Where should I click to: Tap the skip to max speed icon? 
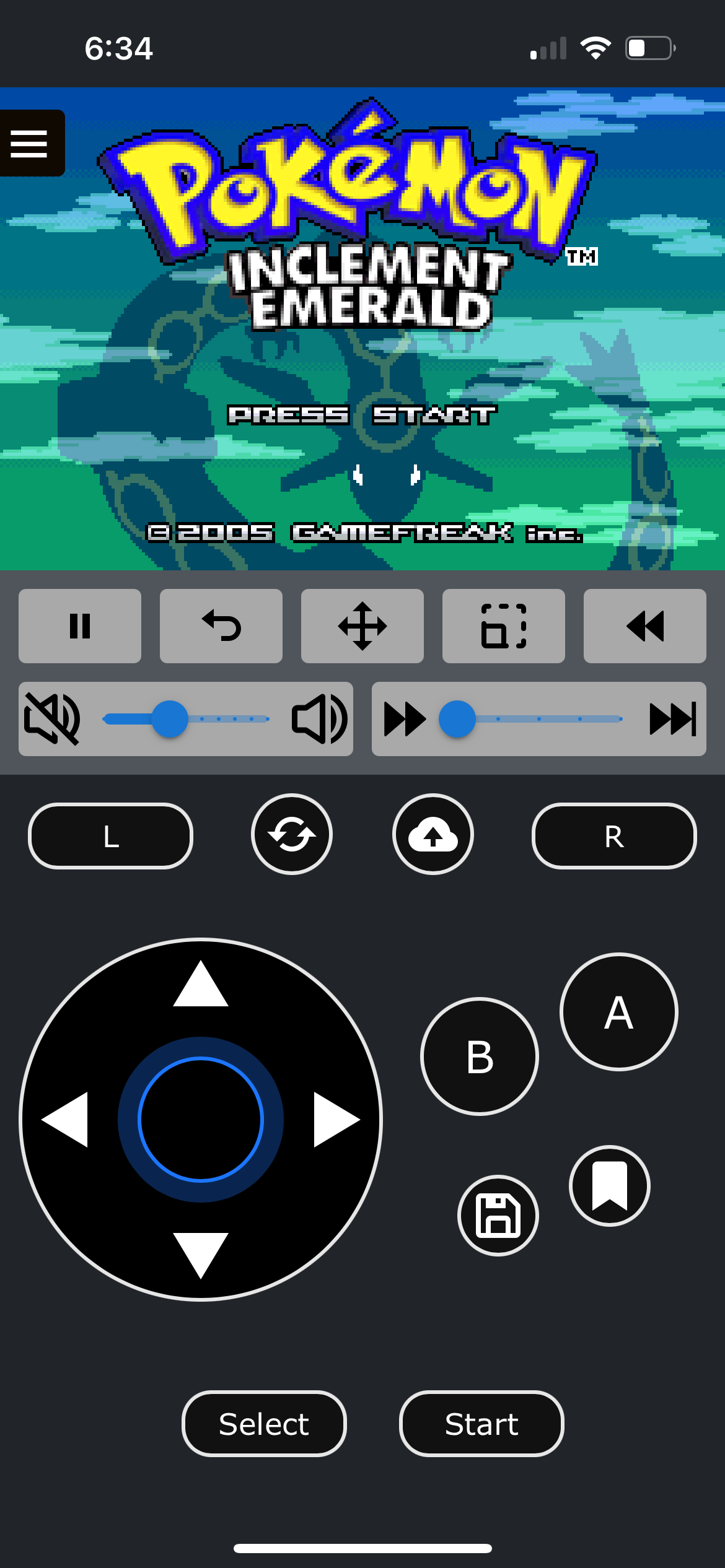673,719
